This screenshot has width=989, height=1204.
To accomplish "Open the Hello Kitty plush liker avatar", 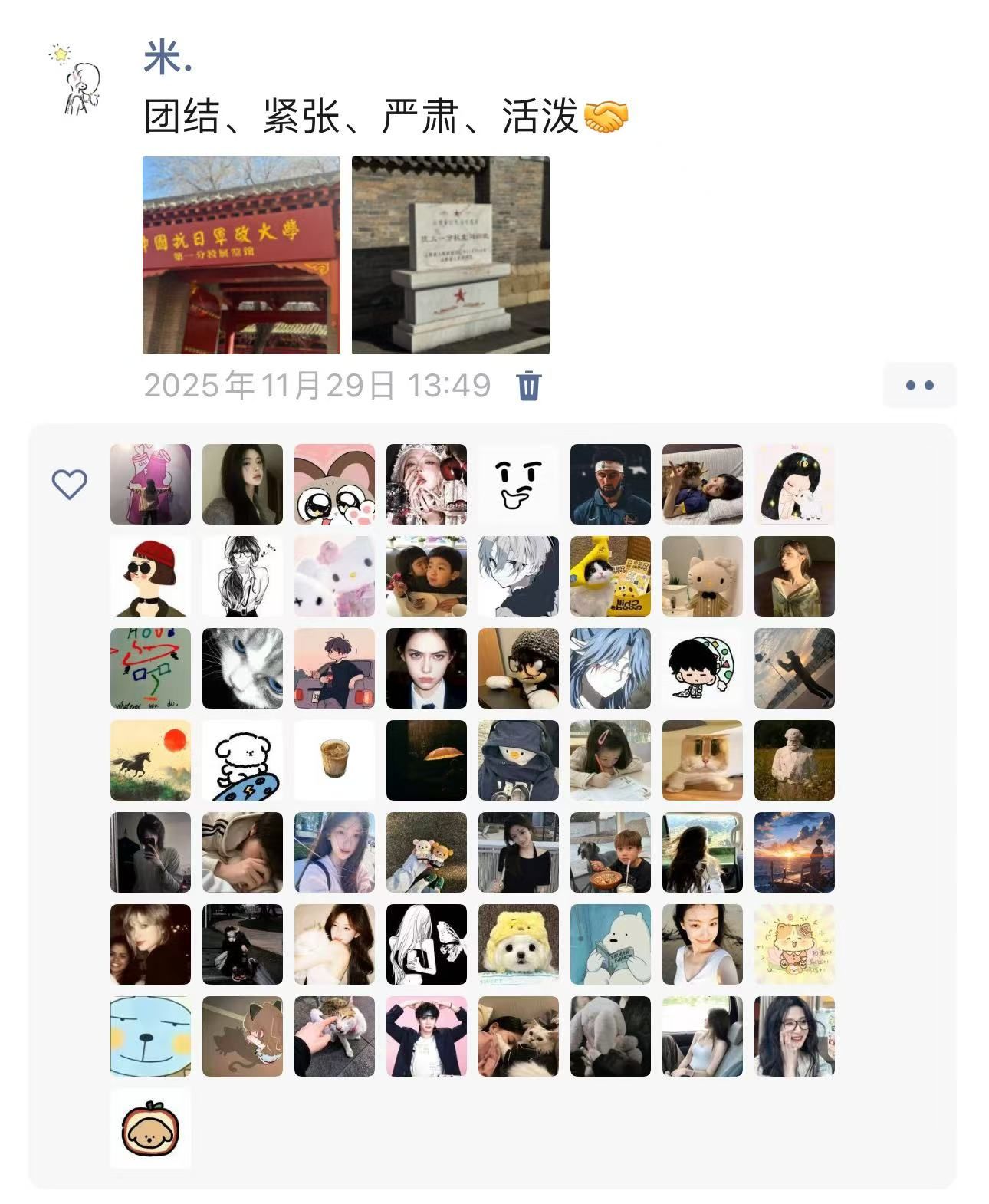I will 334,576.
